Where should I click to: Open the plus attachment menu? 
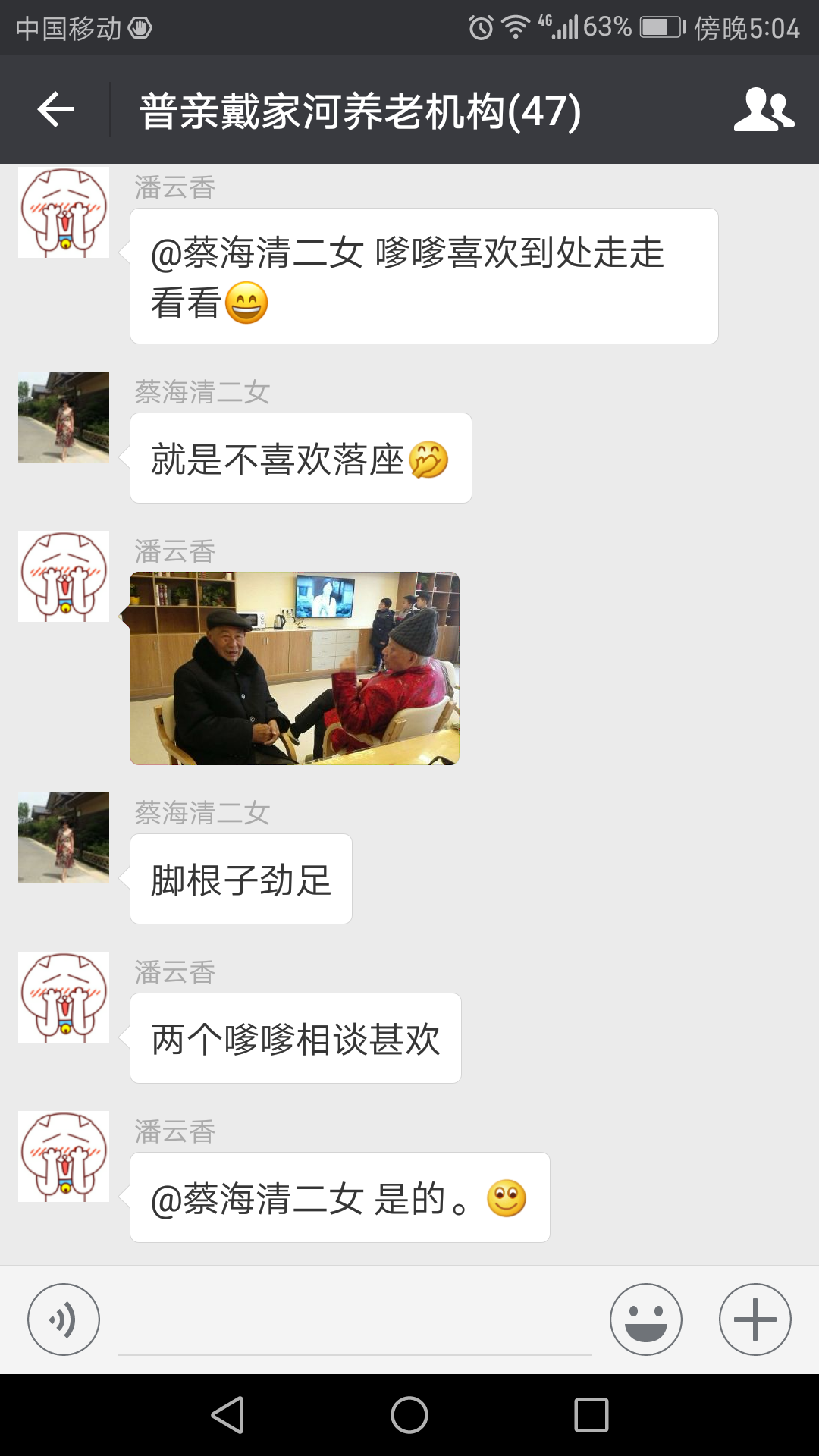(755, 1319)
